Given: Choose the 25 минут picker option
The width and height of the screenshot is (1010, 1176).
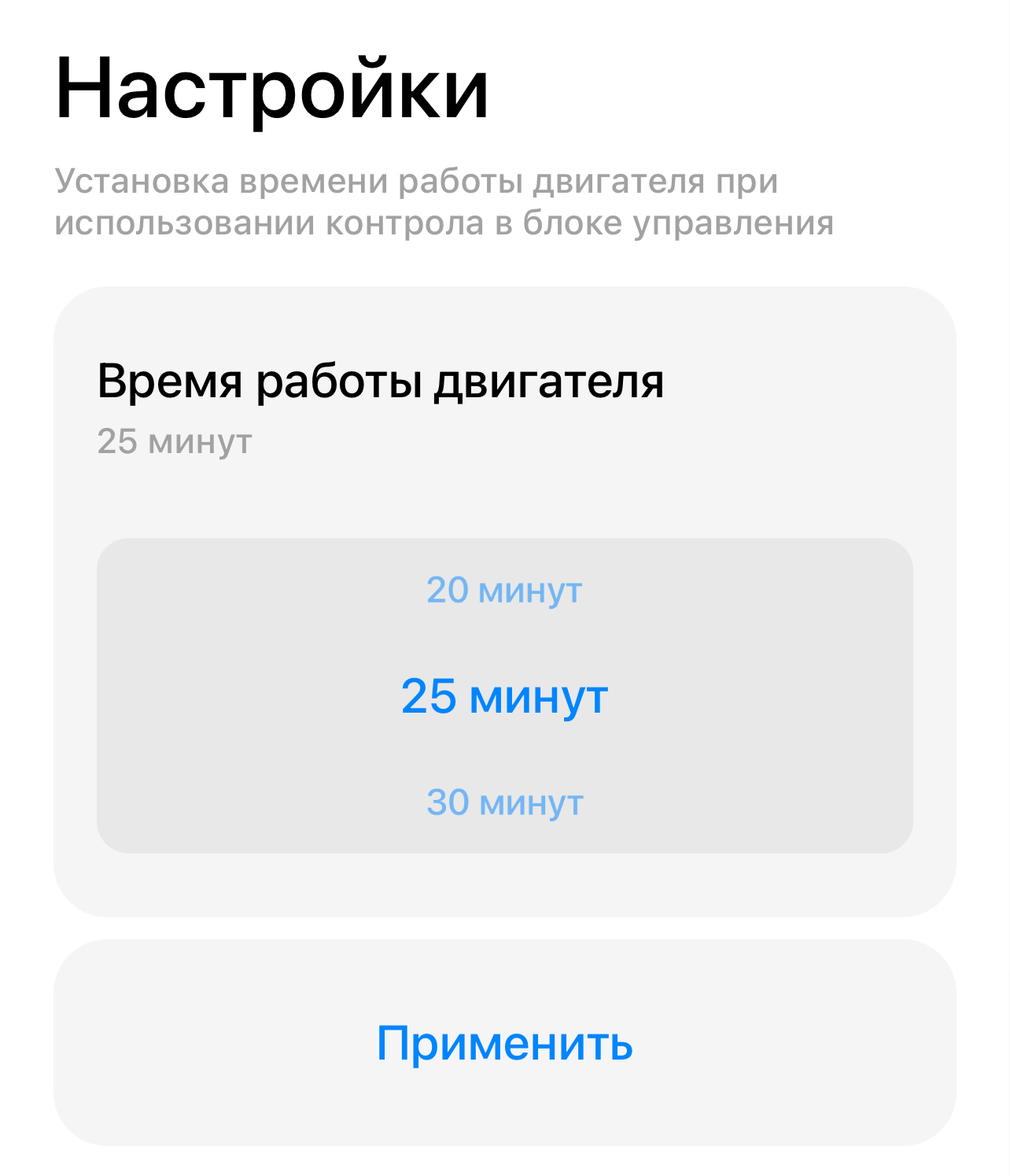Looking at the screenshot, I should pos(504,696).
